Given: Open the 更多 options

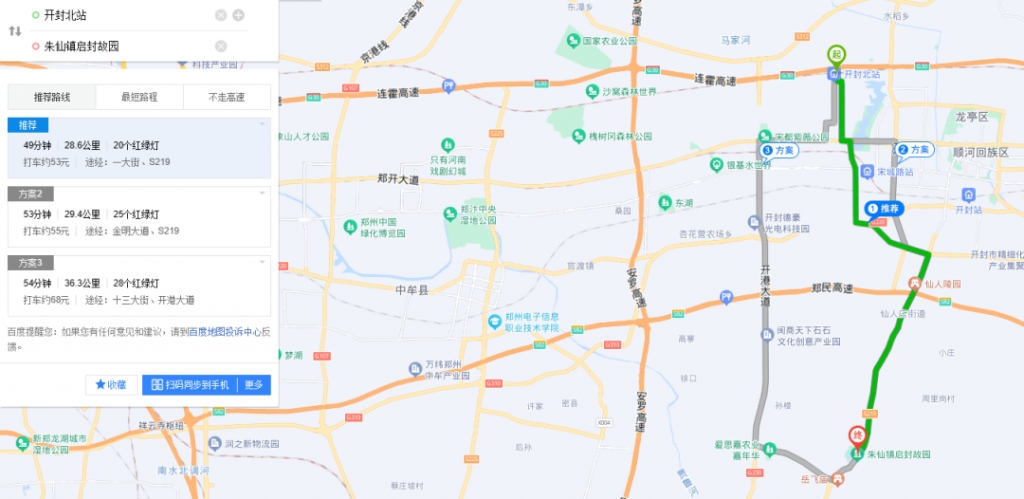Looking at the screenshot, I should point(254,385).
